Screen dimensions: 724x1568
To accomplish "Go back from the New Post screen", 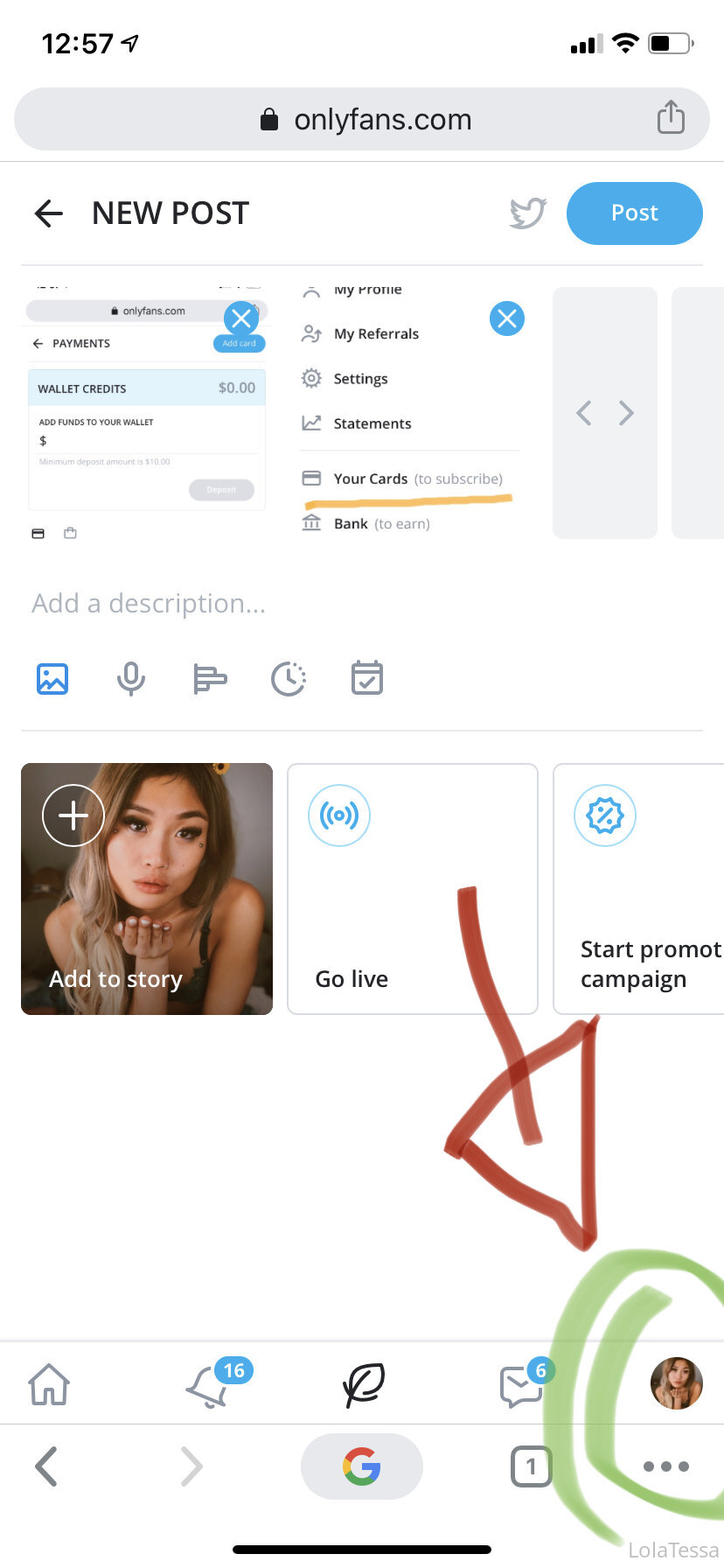I will [x=49, y=213].
